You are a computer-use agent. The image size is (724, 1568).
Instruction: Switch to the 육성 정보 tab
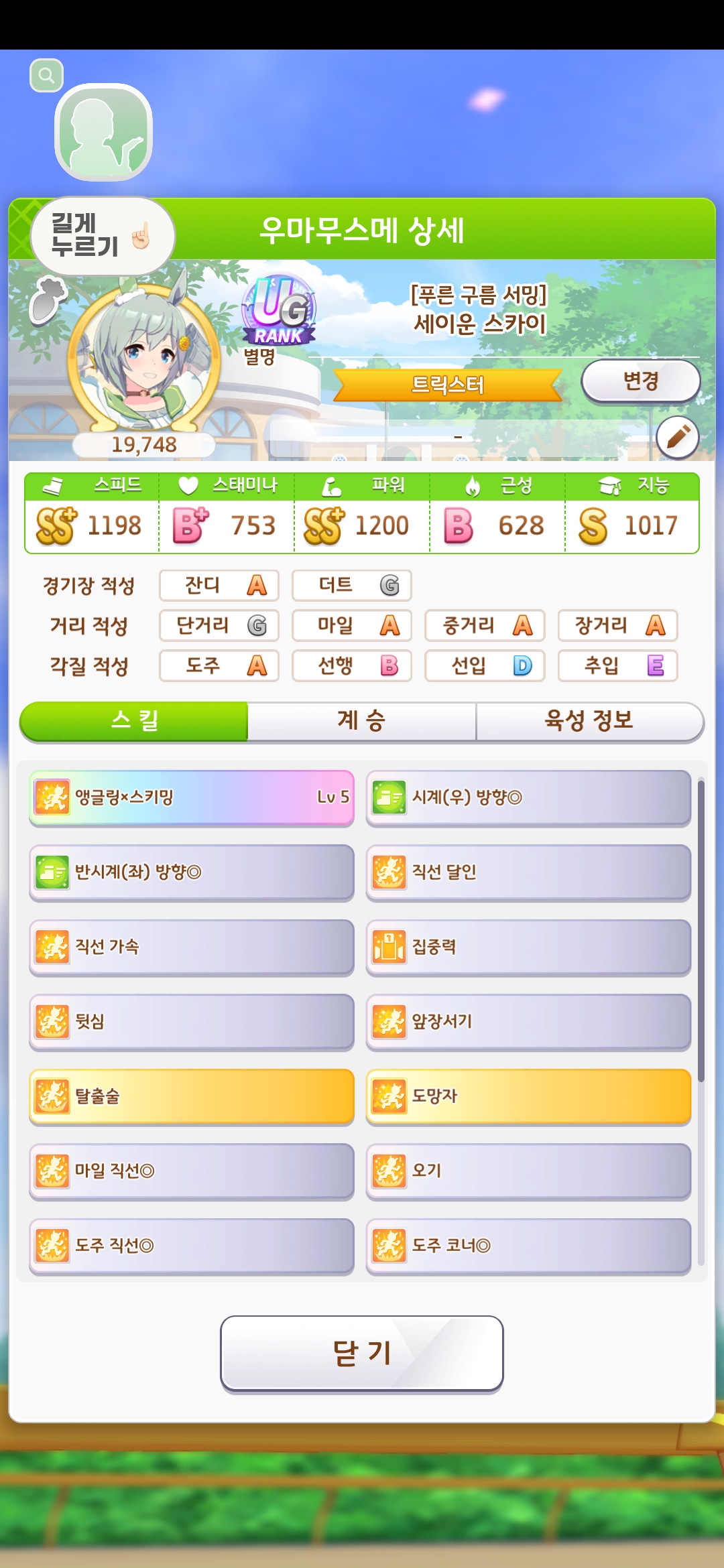pyautogui.click(x=589, y=721)
